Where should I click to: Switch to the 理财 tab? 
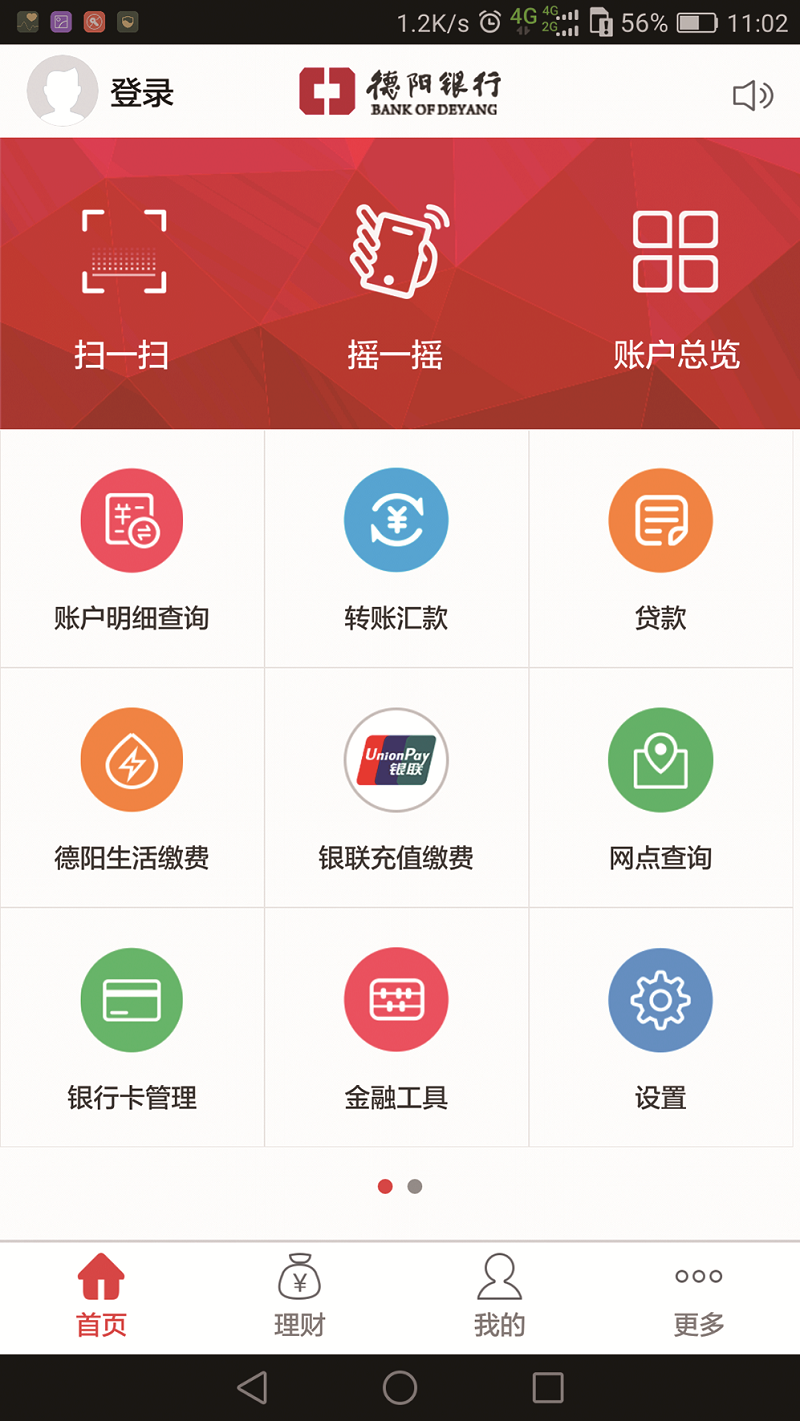pos(299,1296)
